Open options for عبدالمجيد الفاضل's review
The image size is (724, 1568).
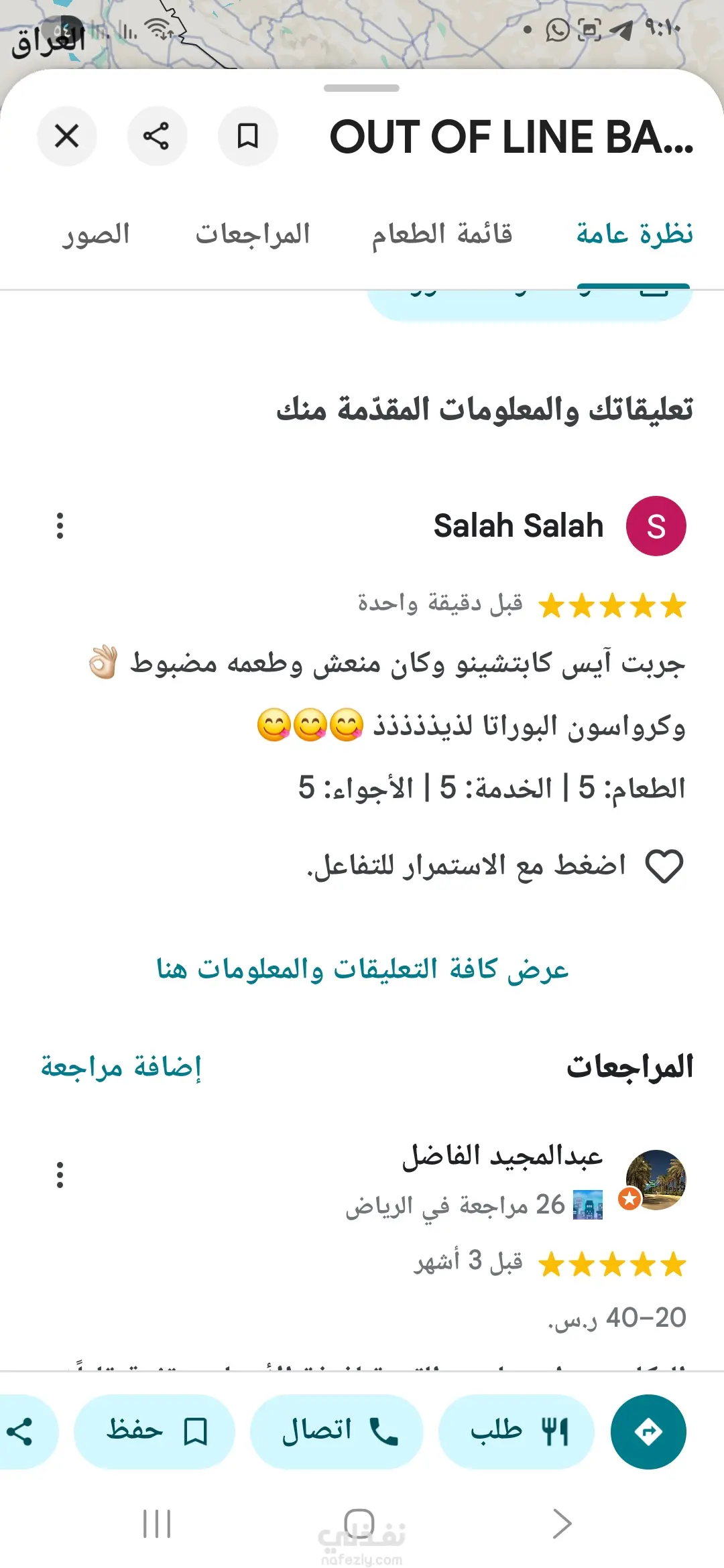(60, 1175)
